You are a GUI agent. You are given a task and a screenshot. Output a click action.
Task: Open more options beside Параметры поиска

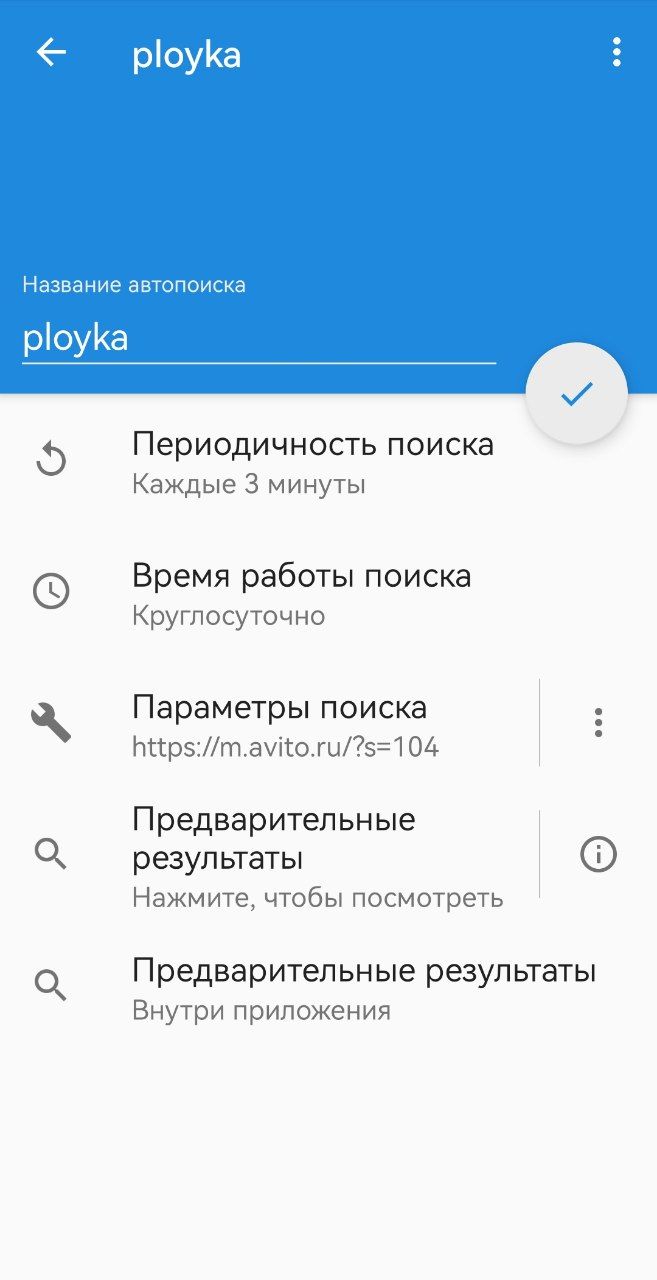coord(598,722)
